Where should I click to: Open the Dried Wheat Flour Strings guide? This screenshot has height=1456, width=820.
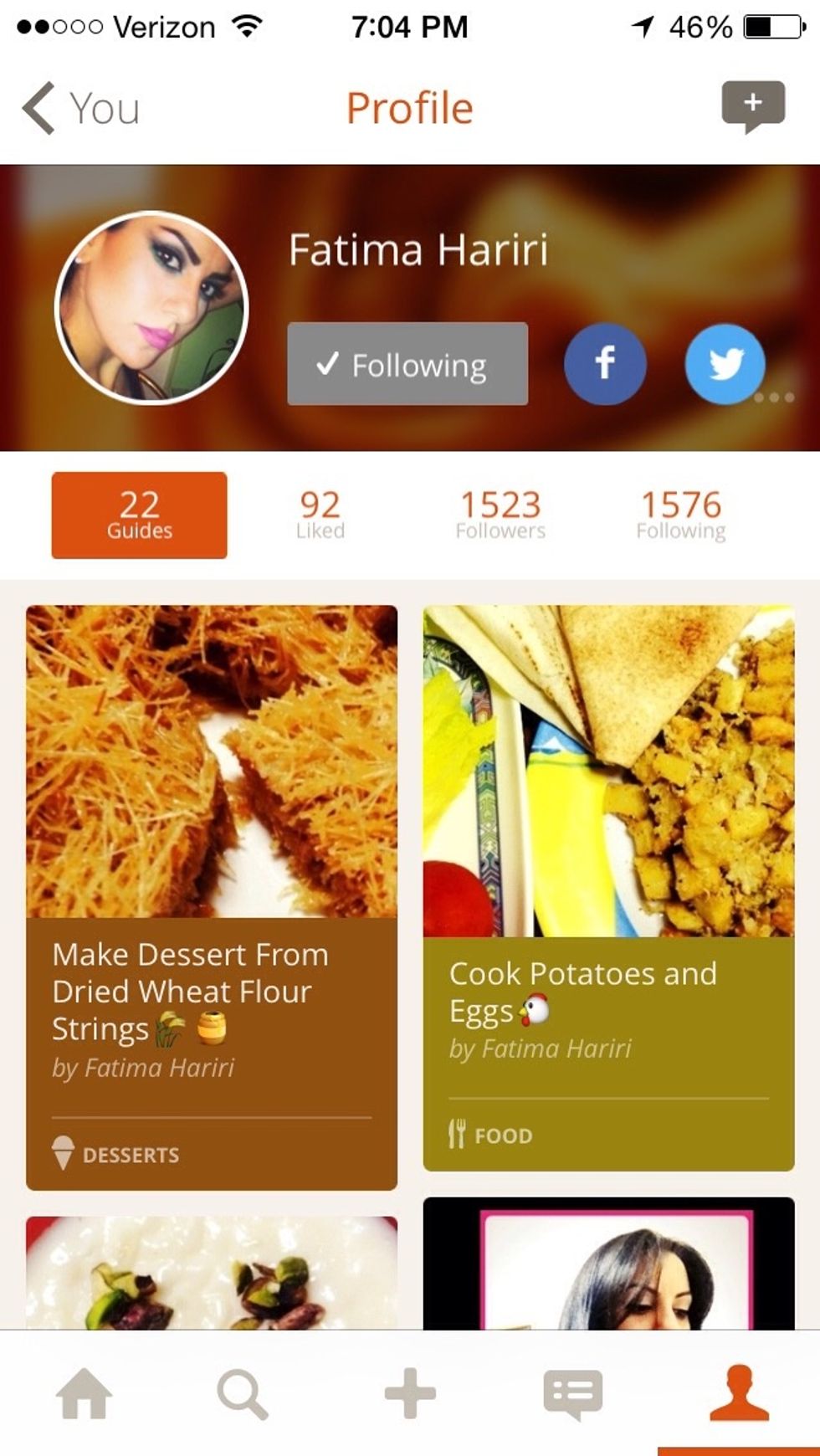pyautogui.click(x=211, y=896)
